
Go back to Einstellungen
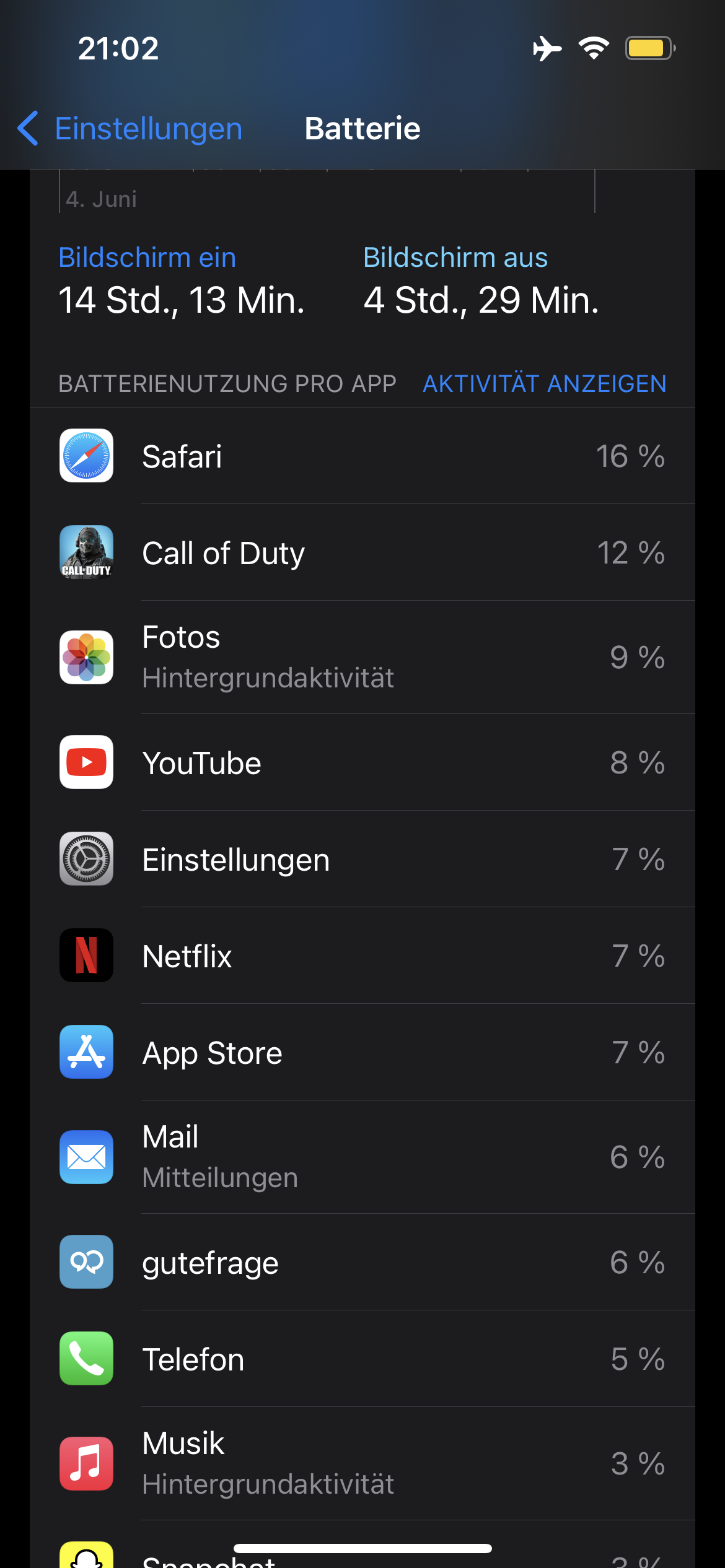coord(130,129)
